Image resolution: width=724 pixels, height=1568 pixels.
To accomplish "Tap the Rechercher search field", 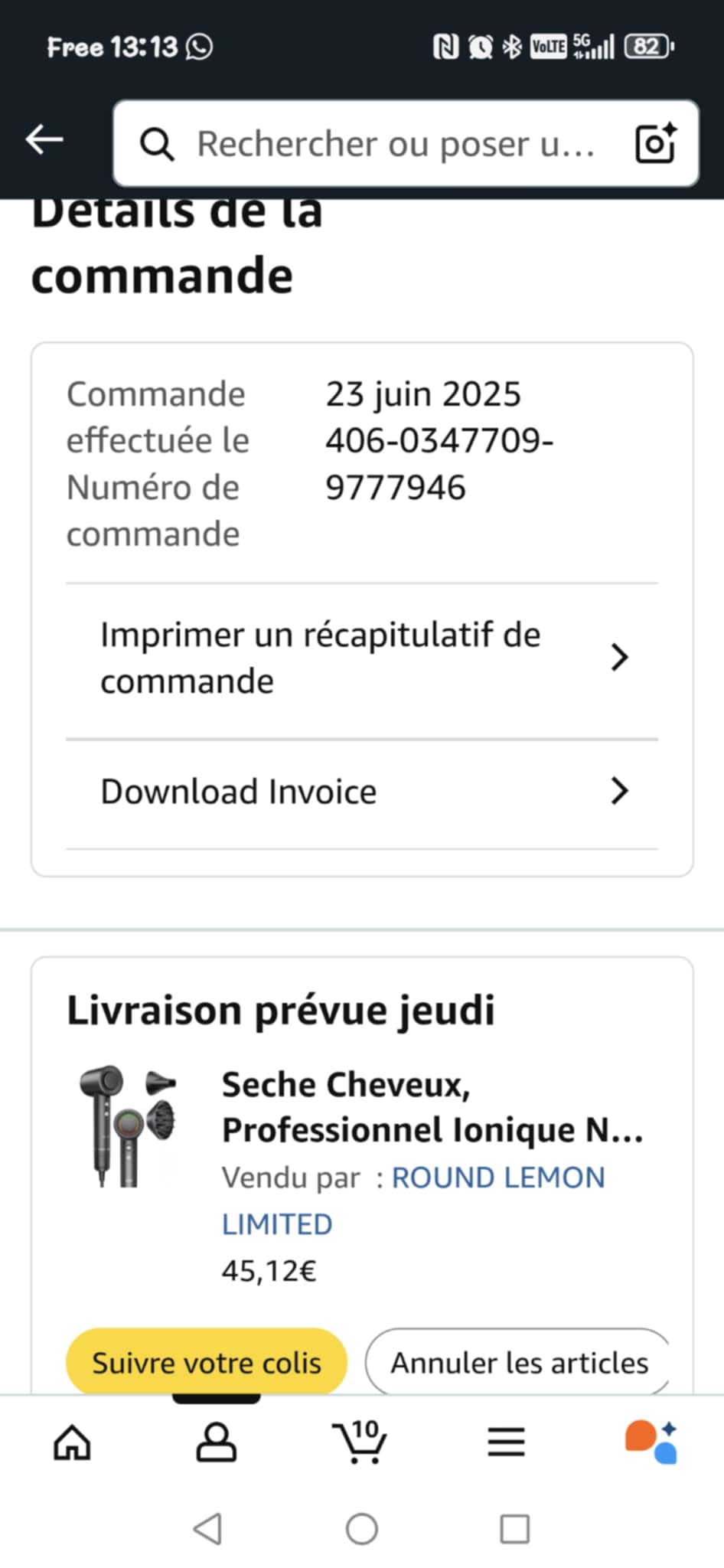I will 394,144.
